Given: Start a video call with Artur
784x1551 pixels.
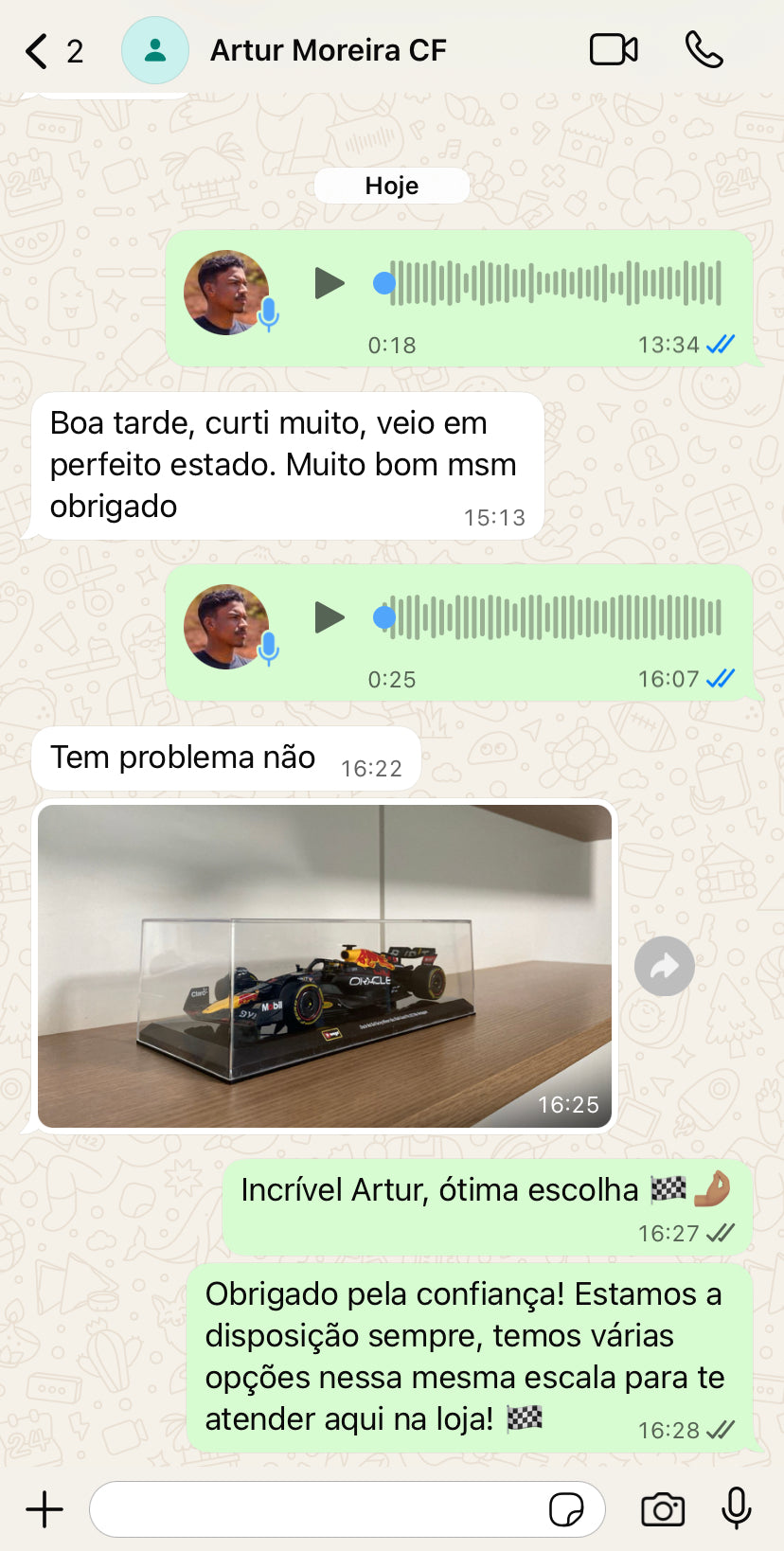Looking at the screenshot, I should tap(614, 50).
